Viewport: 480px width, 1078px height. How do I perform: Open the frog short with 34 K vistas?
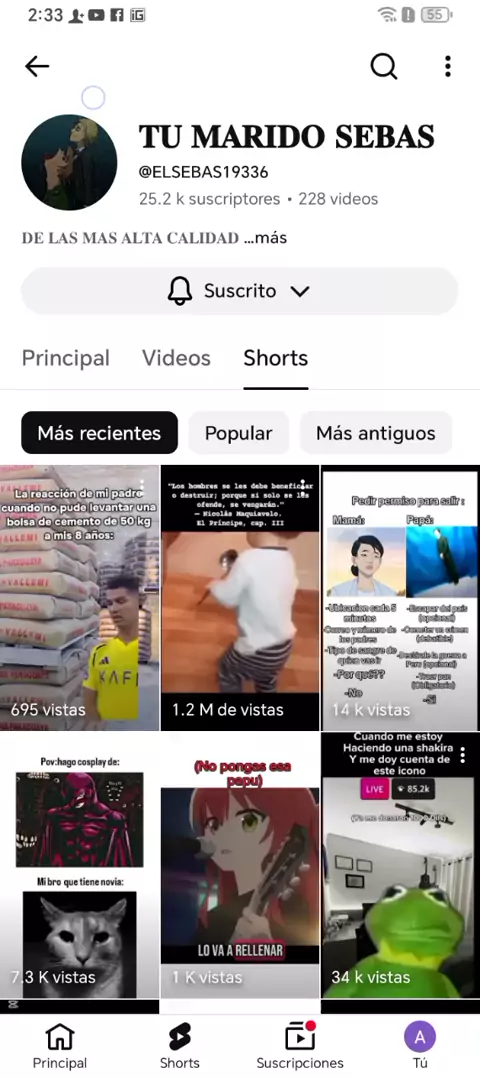pos(400,865)
